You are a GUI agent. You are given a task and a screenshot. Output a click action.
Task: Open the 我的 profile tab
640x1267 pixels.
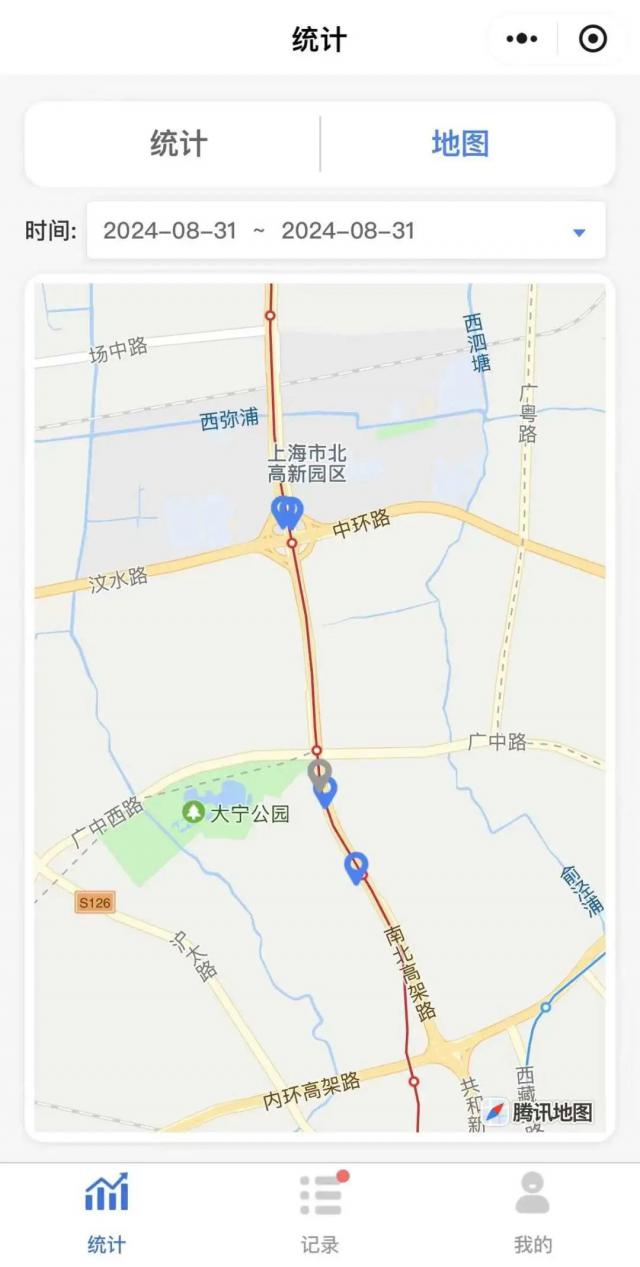[532, 1212]
